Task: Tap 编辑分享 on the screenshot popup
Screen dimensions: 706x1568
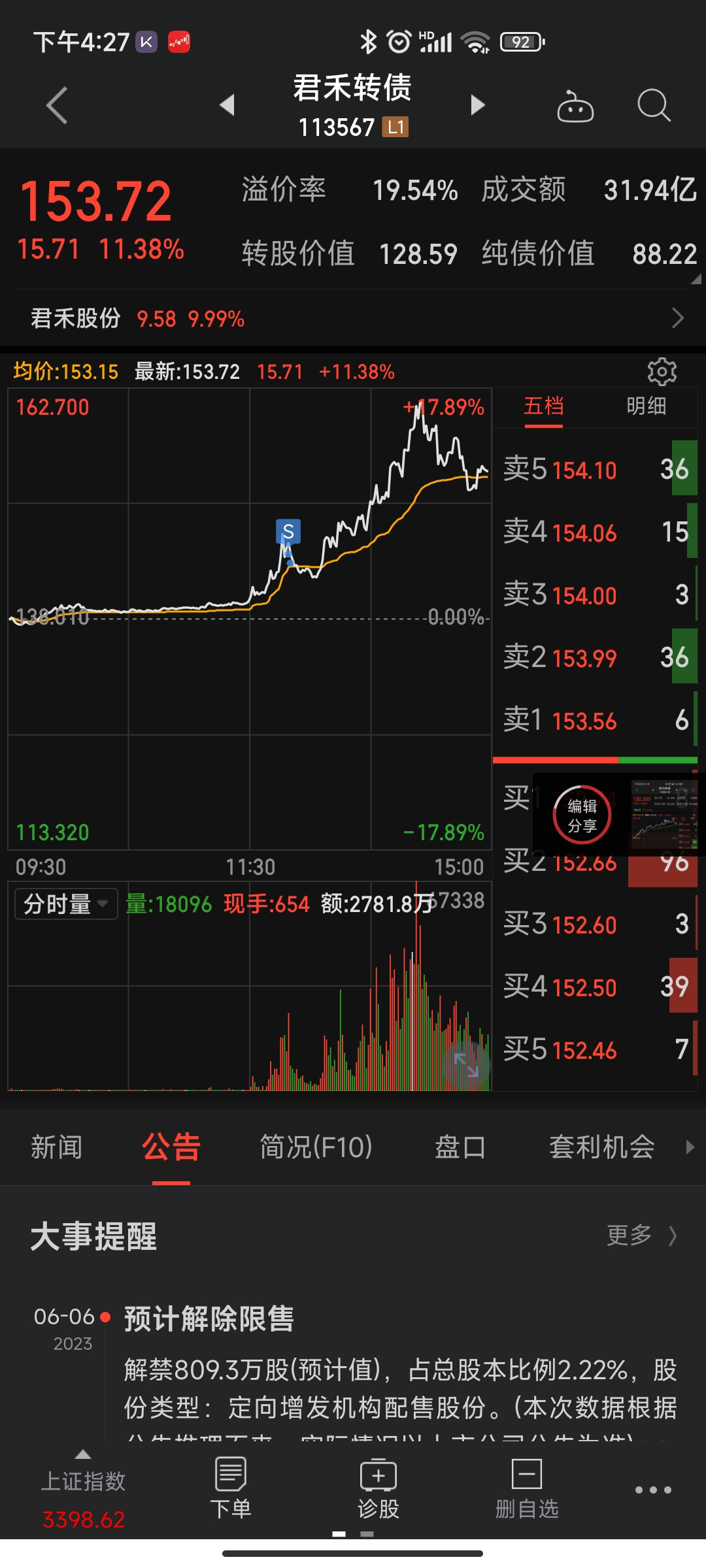Action: click(x=582, y=815)
